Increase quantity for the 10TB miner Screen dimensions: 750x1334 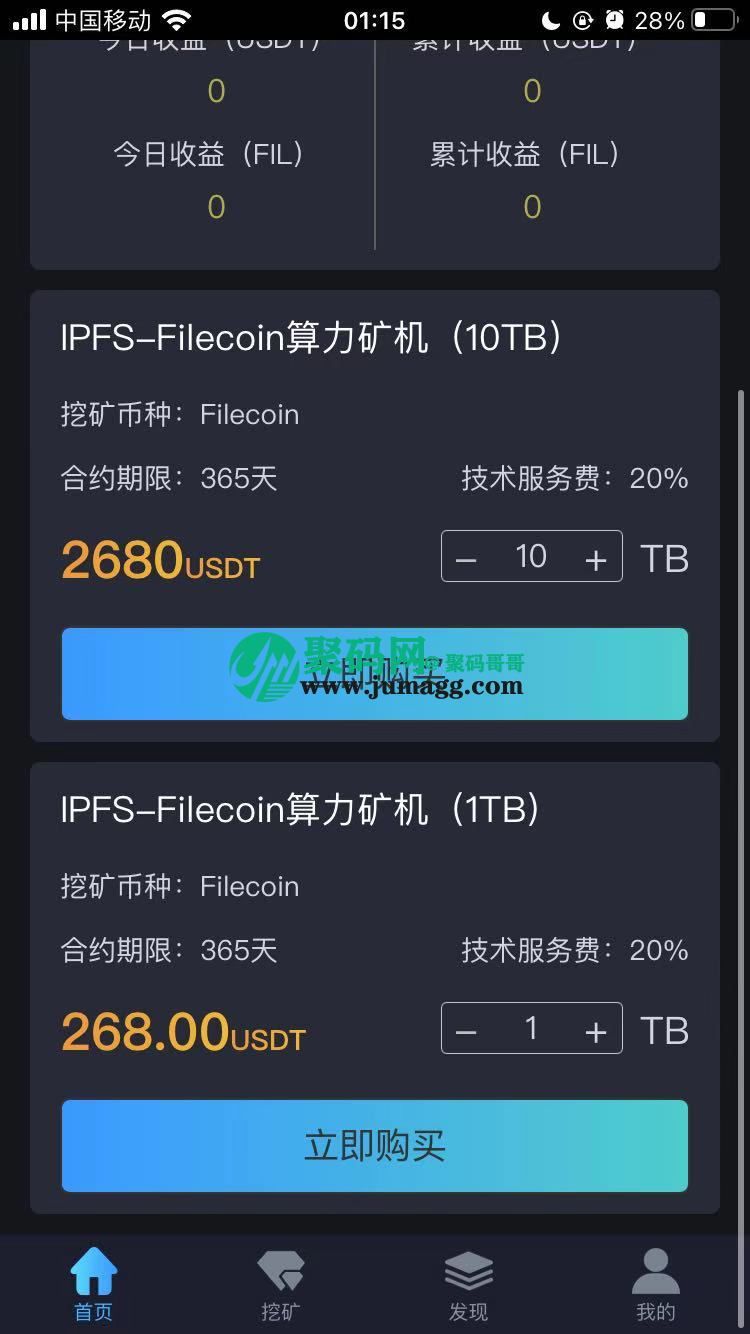coord(596,559)
